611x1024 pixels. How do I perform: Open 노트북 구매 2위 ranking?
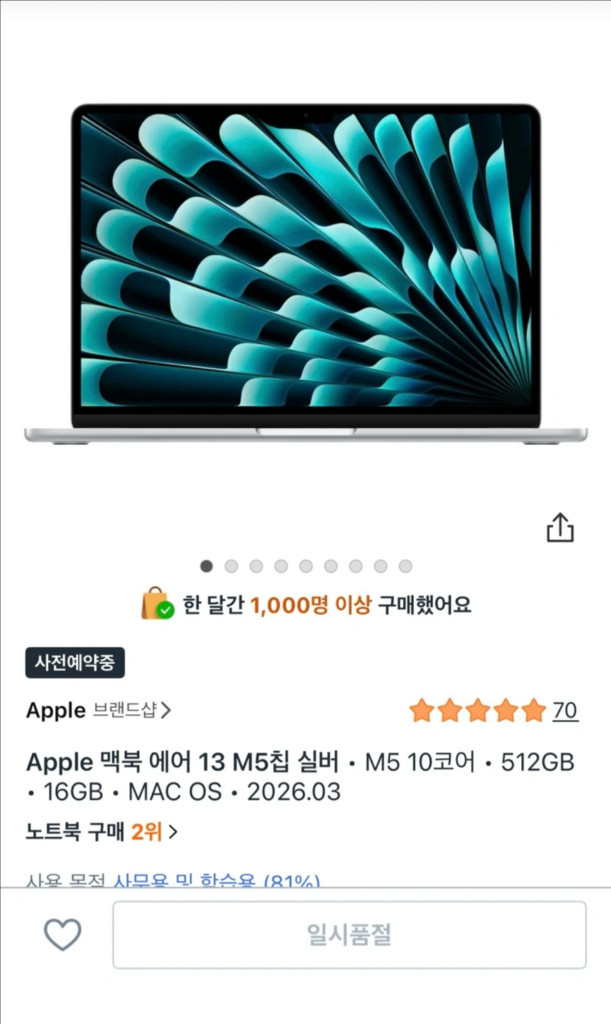(102, 831)
